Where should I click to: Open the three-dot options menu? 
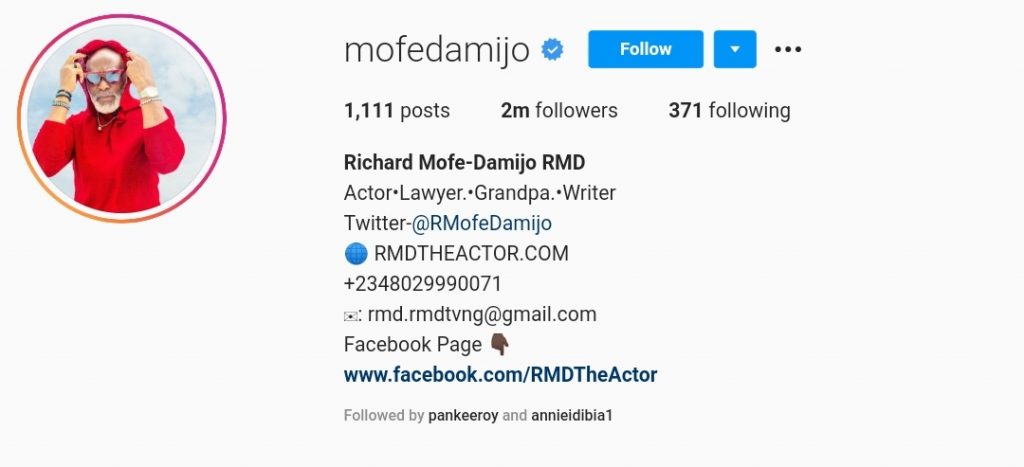[x=788, y=49]
